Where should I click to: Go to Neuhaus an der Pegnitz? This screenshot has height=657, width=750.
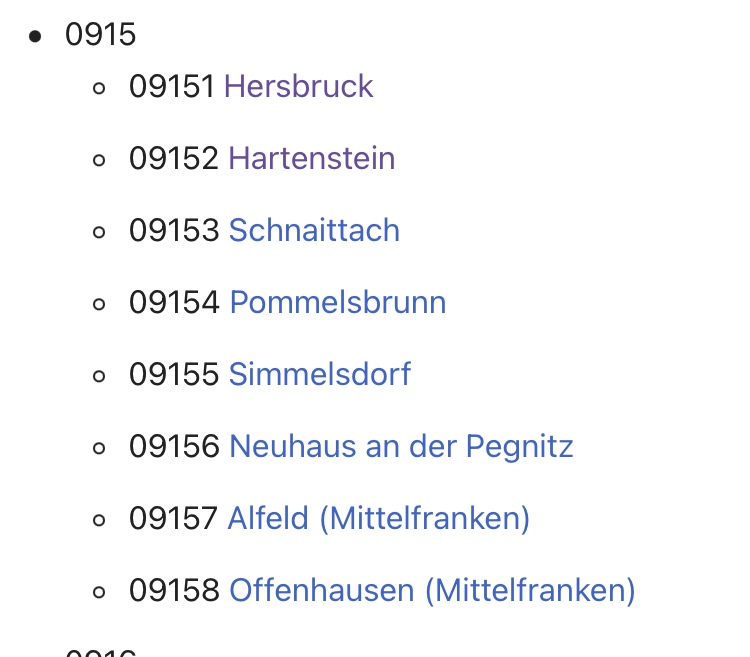click(x=401, y=447)
